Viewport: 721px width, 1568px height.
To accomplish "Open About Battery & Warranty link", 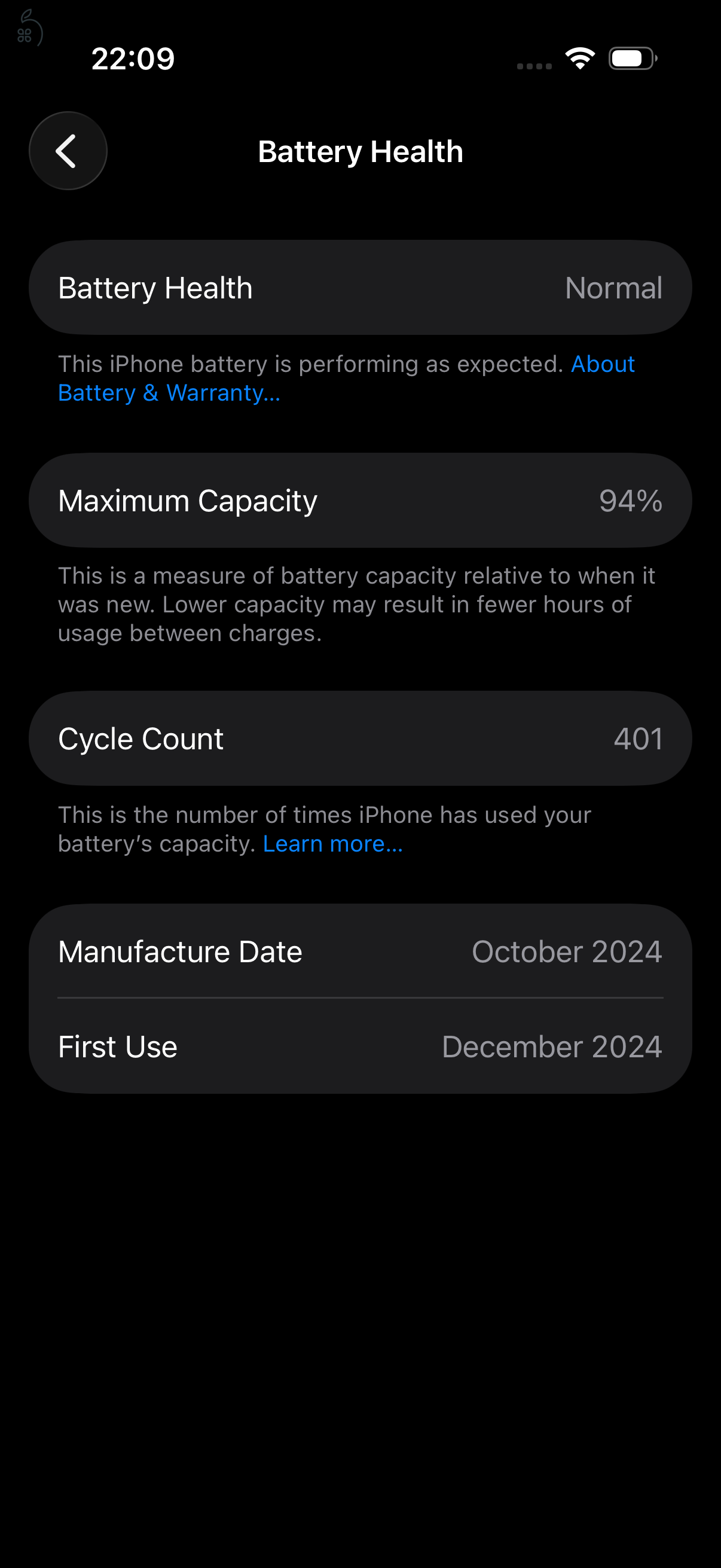I will [169, 393].
